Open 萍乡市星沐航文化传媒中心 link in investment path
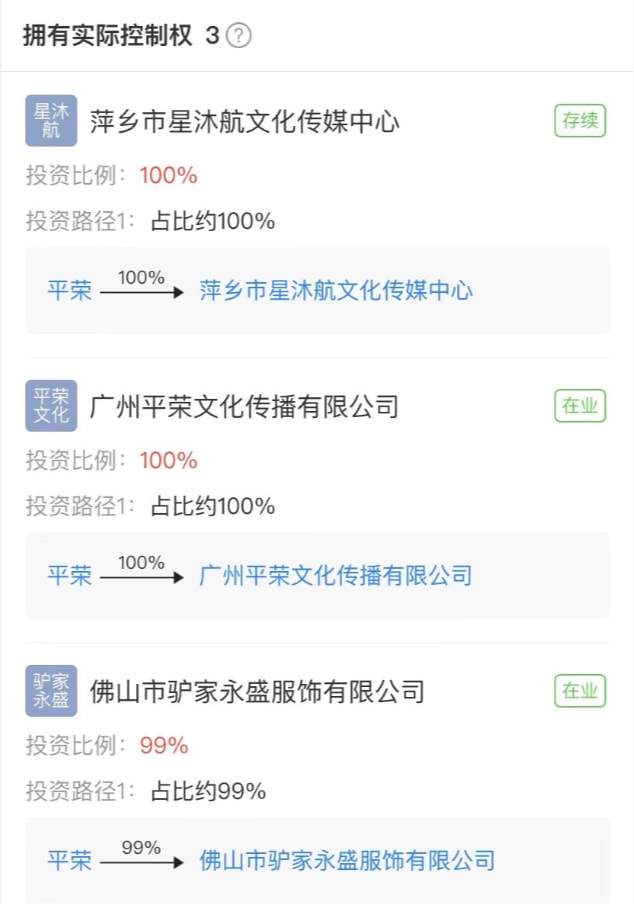Viewport: 634px width, 904px height. tap(336, 291)
